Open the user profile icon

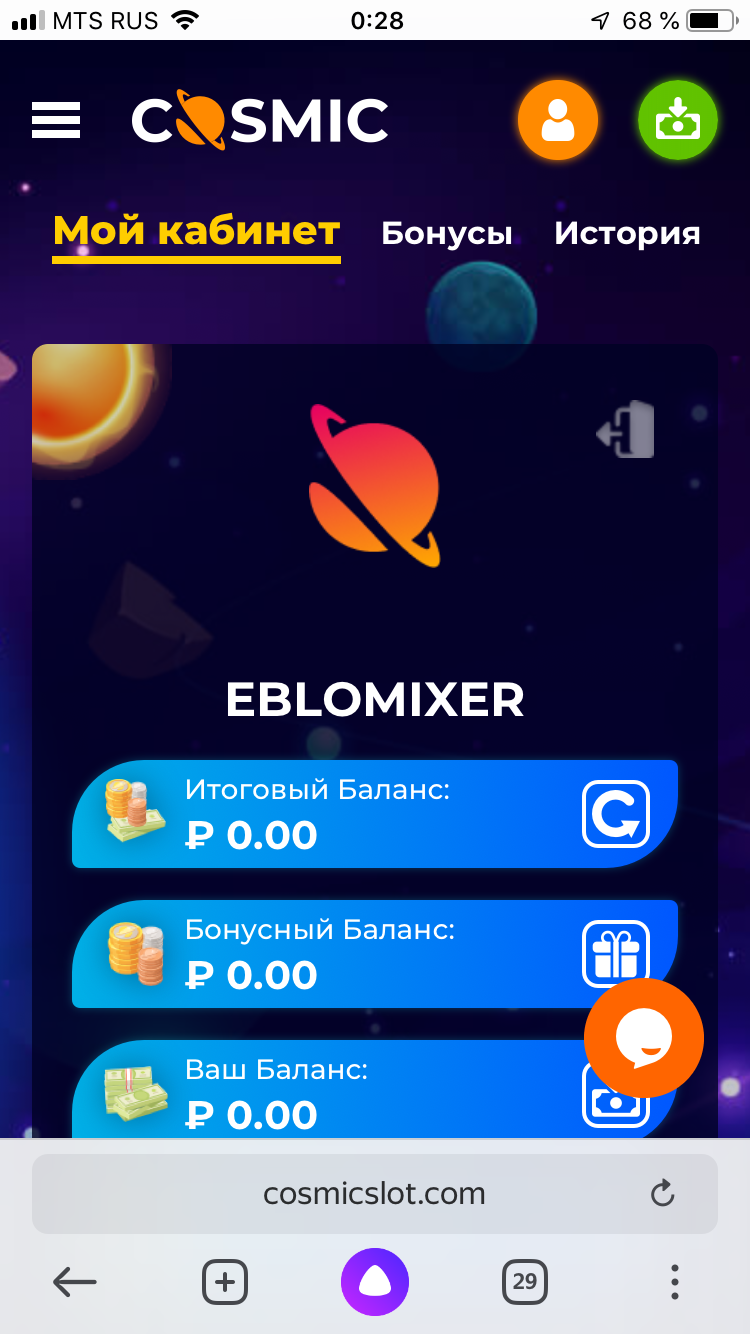[x=557, y=121]
